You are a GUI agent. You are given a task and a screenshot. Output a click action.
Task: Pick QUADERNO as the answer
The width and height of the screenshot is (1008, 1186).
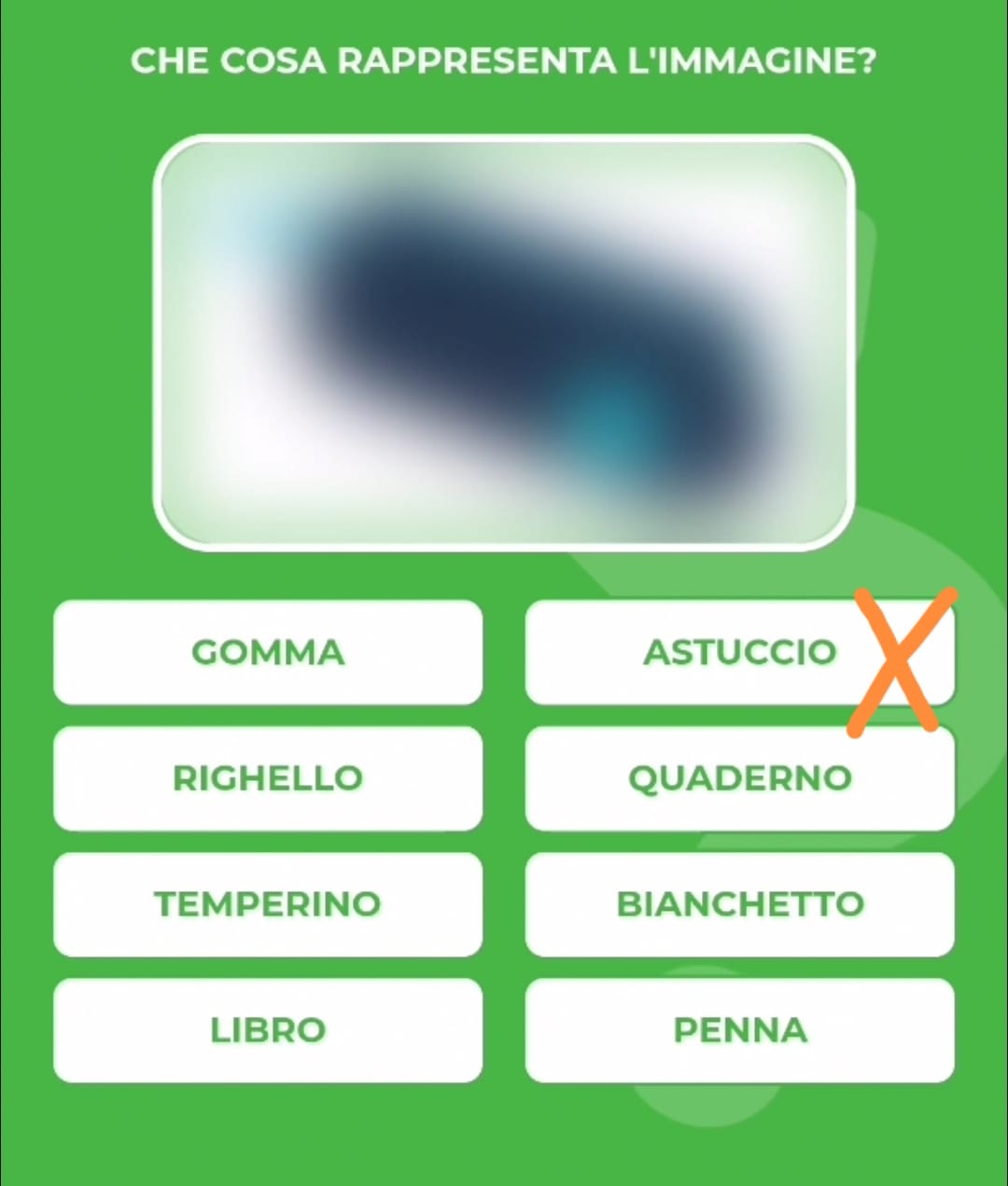pyautogui.click(x=739, y=778)
